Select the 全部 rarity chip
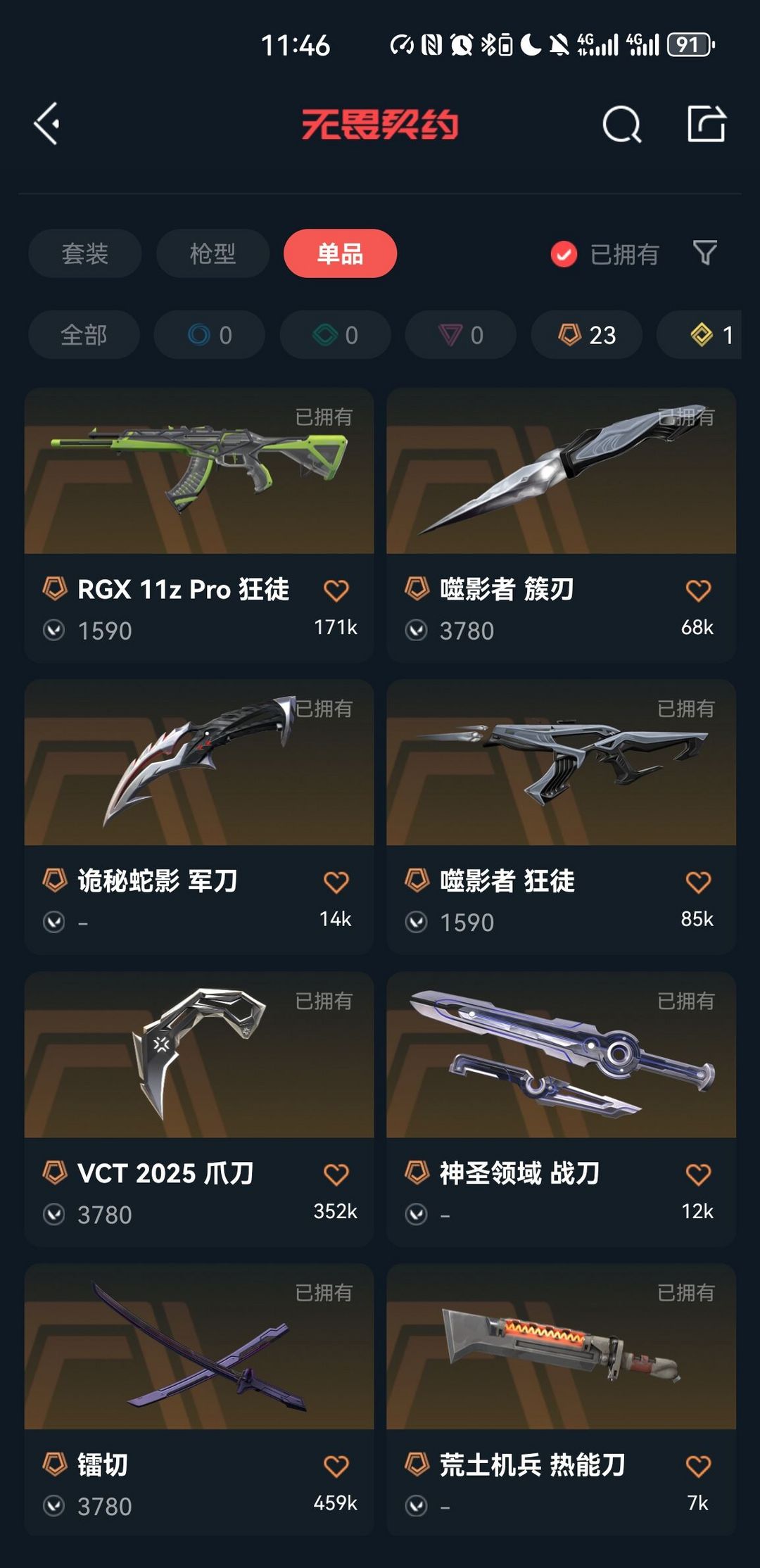Viewport: 760px width, 1568px height. click(x=84, y=335)
